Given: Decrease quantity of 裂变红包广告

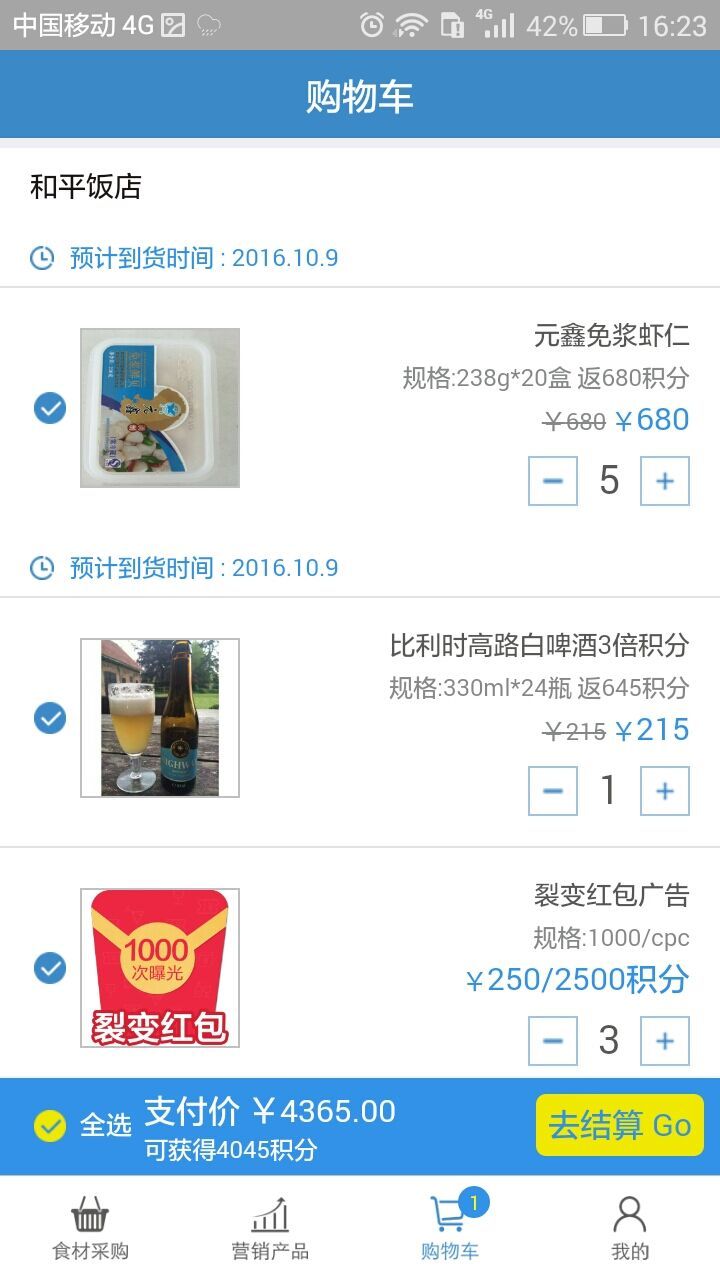Looking at the screenshot, I should (553, 1041).
